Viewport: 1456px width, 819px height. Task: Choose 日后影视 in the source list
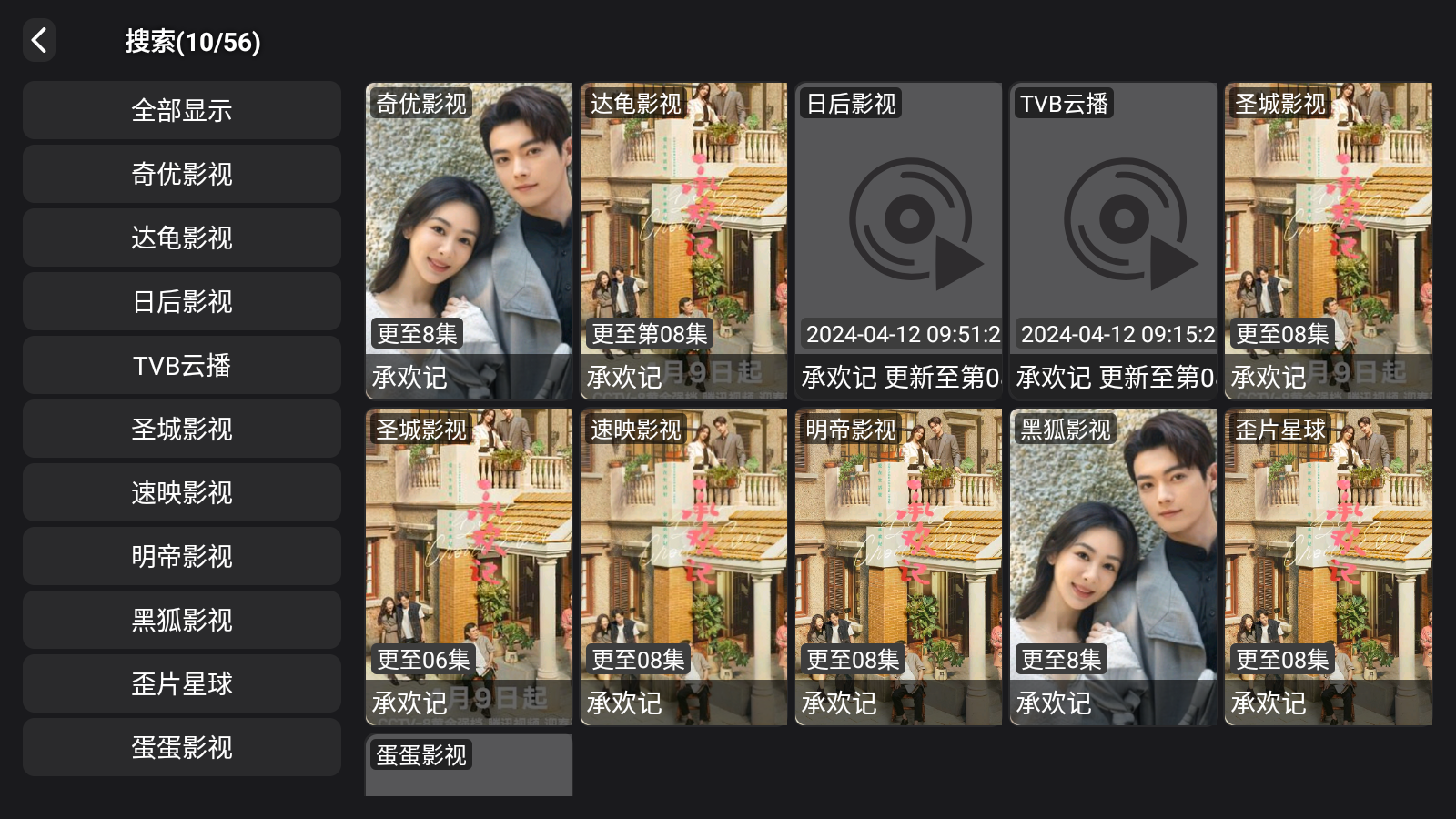(x=182, y=301)
